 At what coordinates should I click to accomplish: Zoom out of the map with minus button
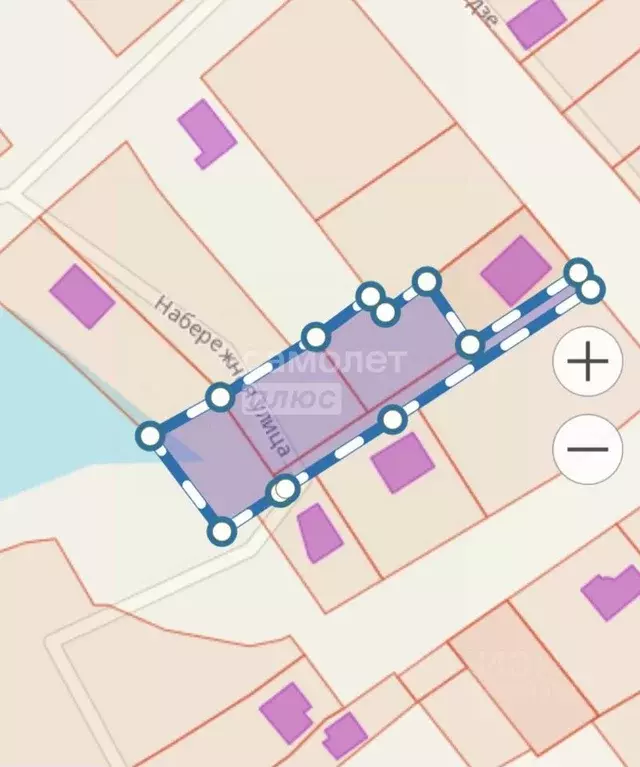(x=587, y=448)
